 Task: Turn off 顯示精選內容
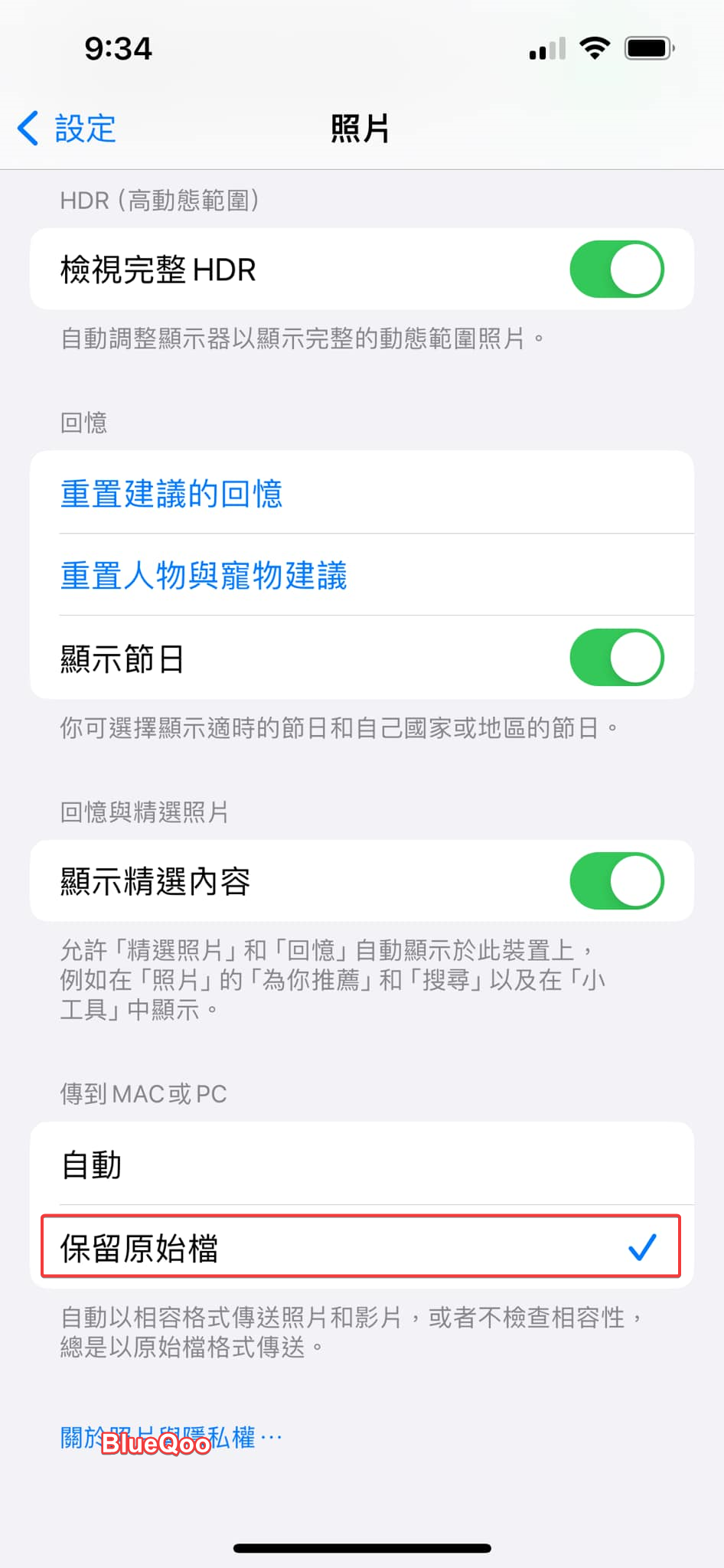click(616, 881)
